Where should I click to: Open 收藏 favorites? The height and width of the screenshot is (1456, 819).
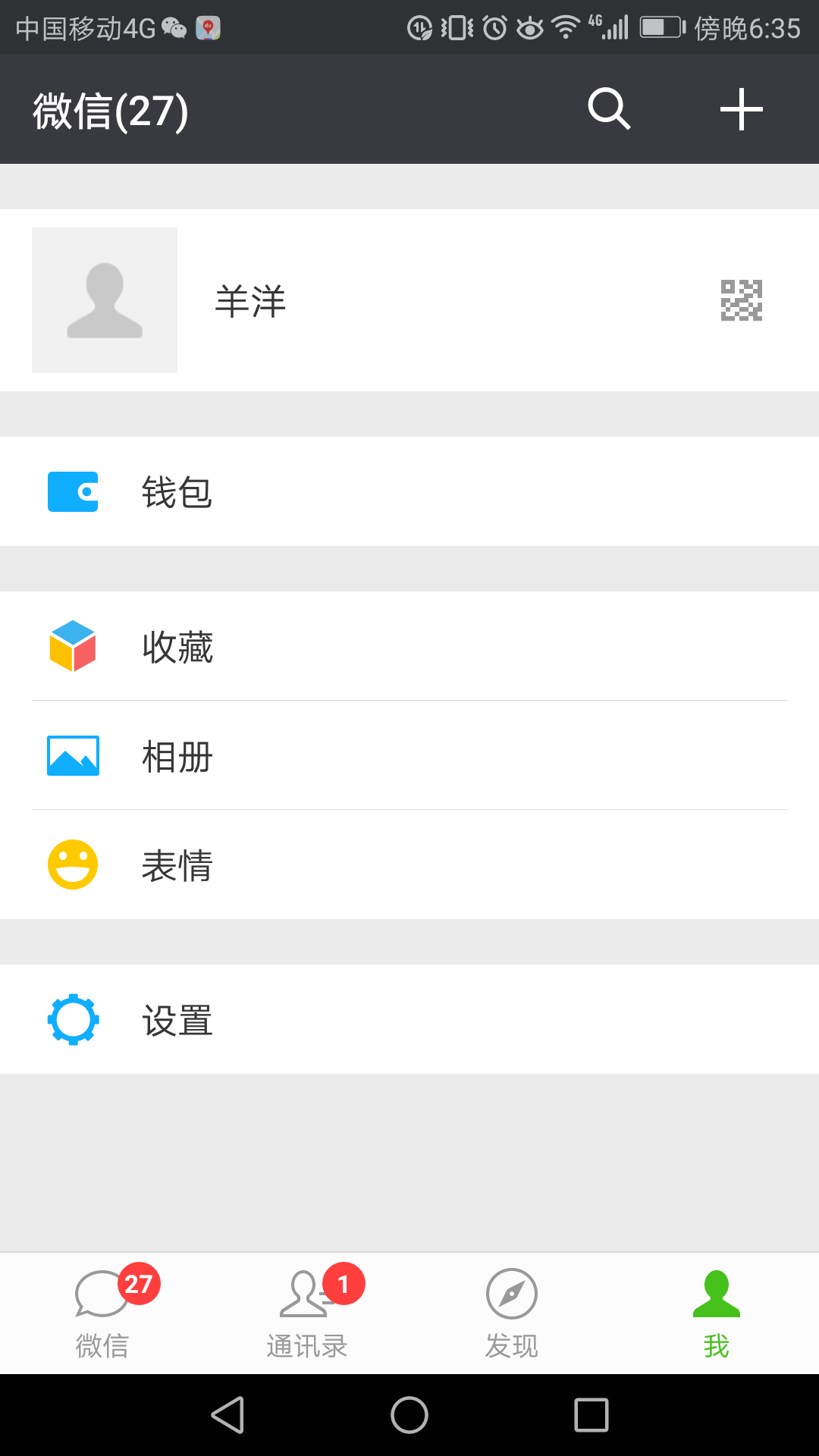point(409,646)
